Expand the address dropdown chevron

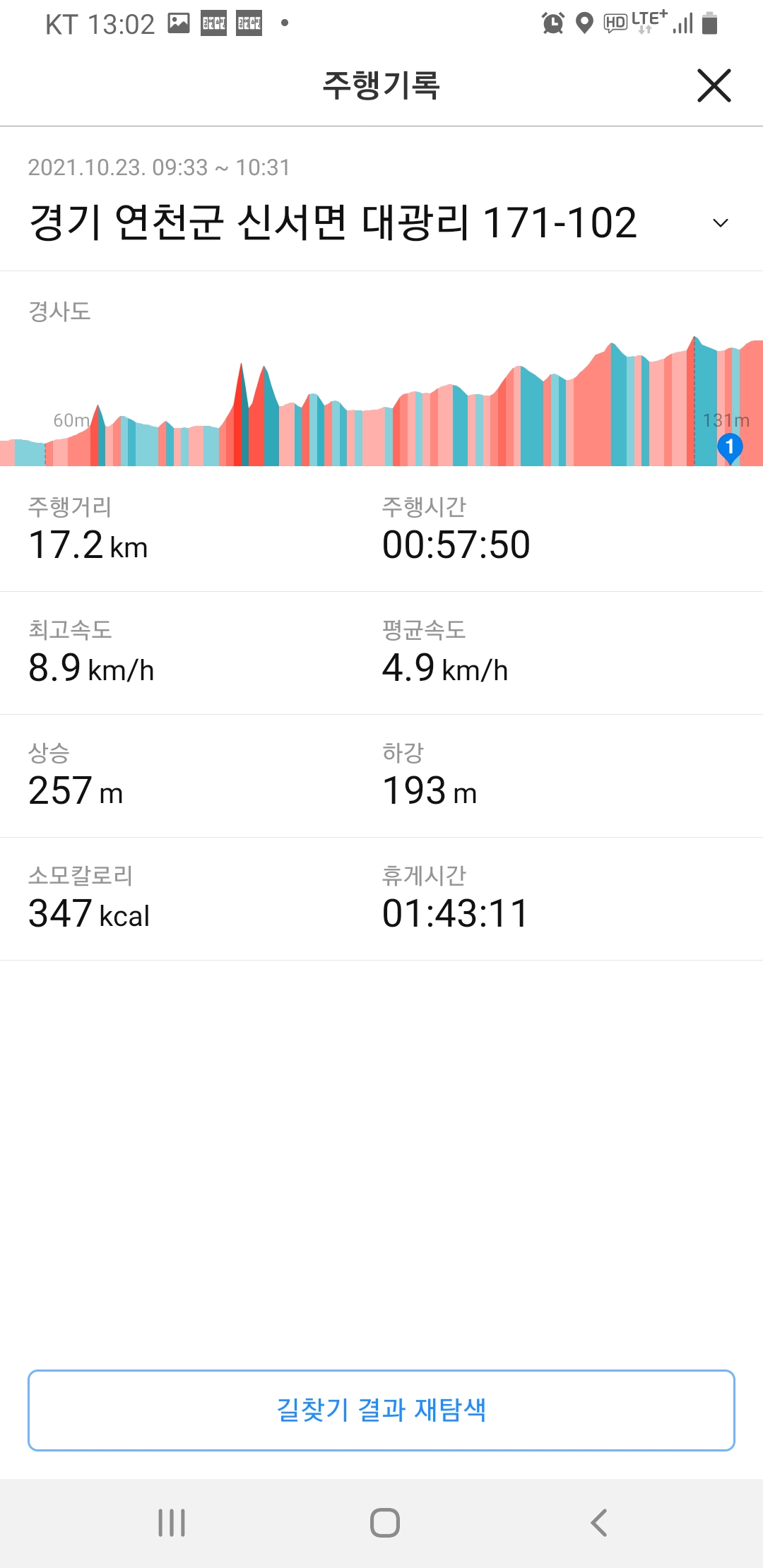[x=720, y=223]
